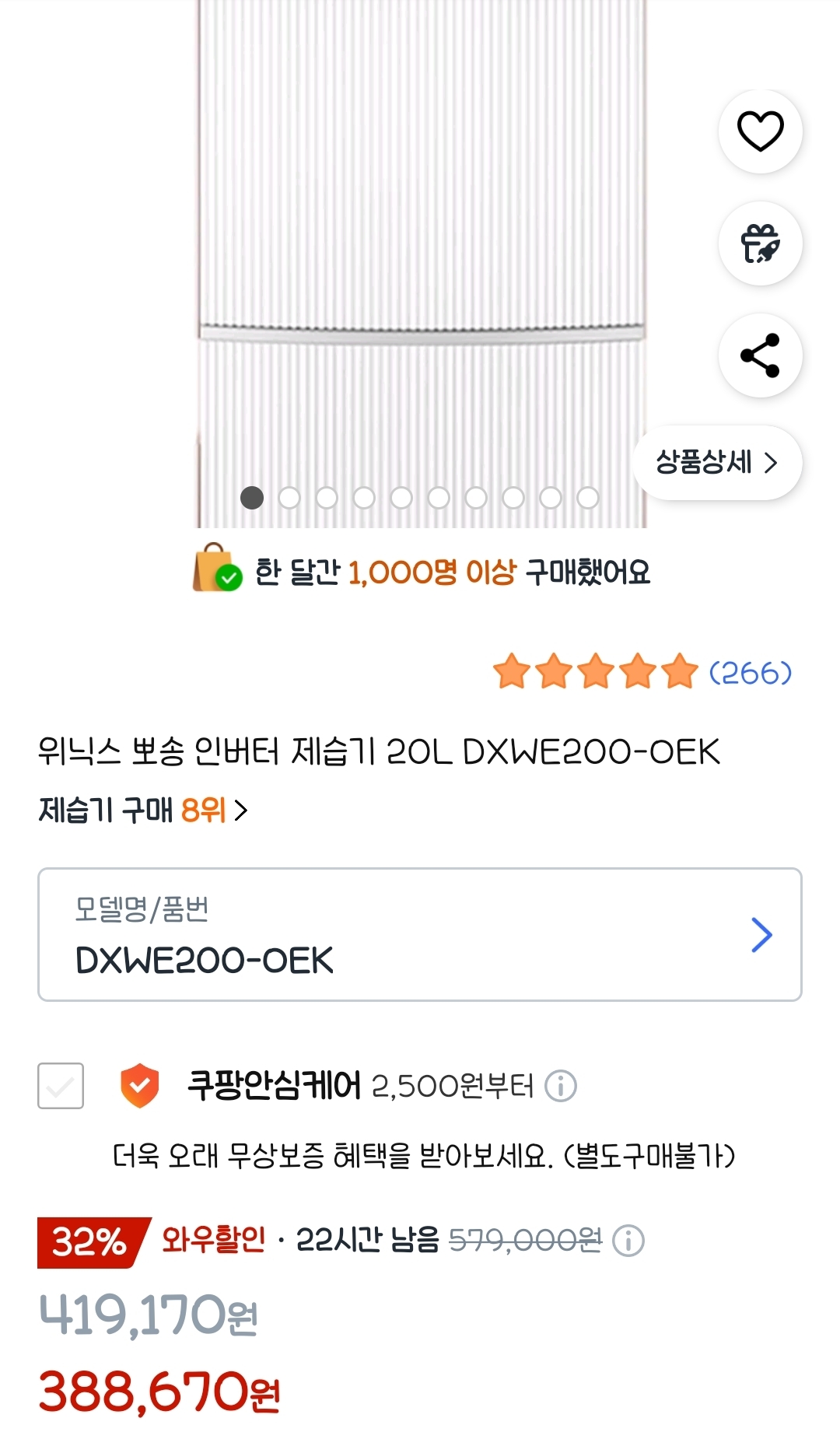Open 제습기 구매 8위 ranking
Image resolution: width=840 pixels, height=1439 pixels.
coord(143,811)
